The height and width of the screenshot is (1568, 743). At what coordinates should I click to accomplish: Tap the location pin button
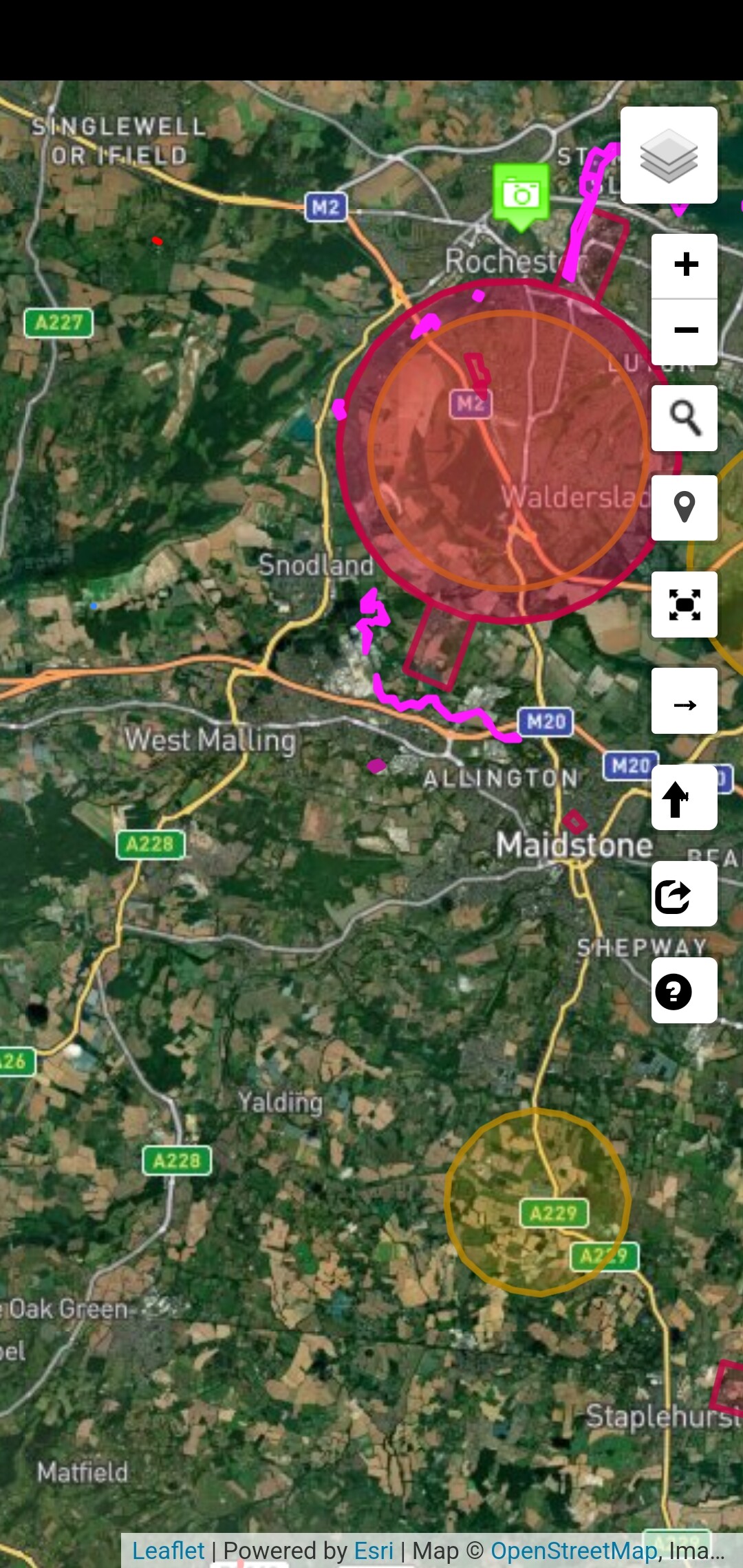[685, 508]
